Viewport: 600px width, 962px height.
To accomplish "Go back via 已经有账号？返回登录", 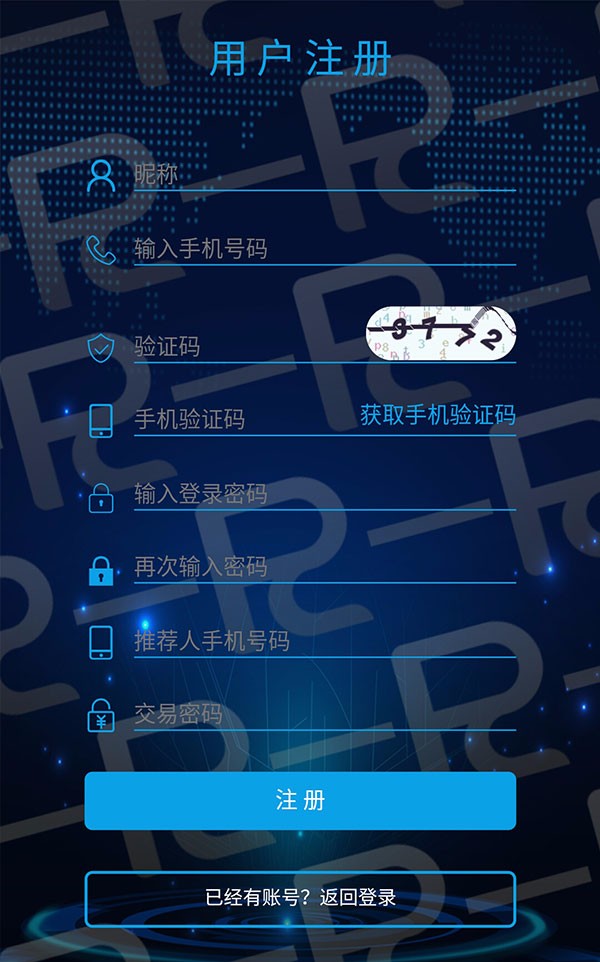I will point(300,898).
